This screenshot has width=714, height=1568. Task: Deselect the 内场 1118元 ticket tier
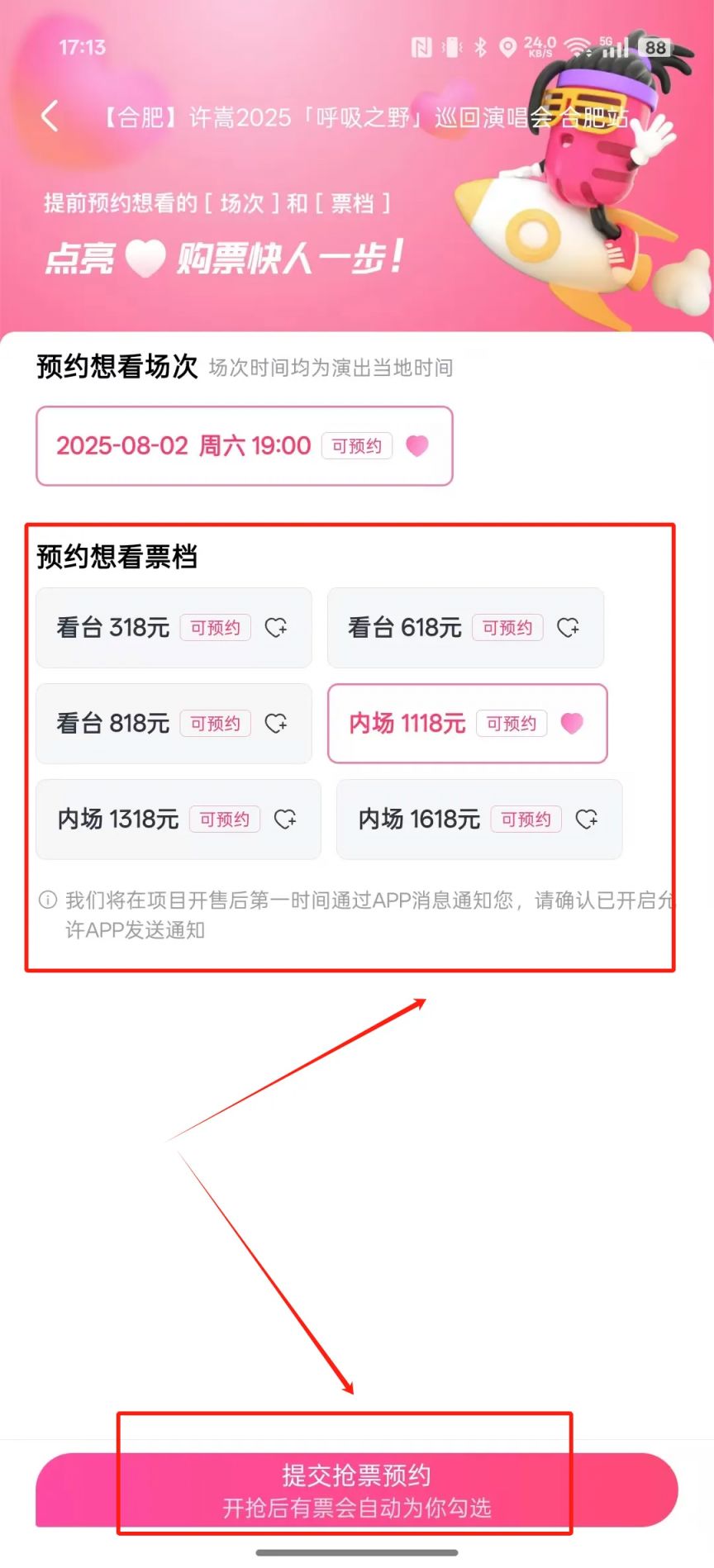point(467,724)
